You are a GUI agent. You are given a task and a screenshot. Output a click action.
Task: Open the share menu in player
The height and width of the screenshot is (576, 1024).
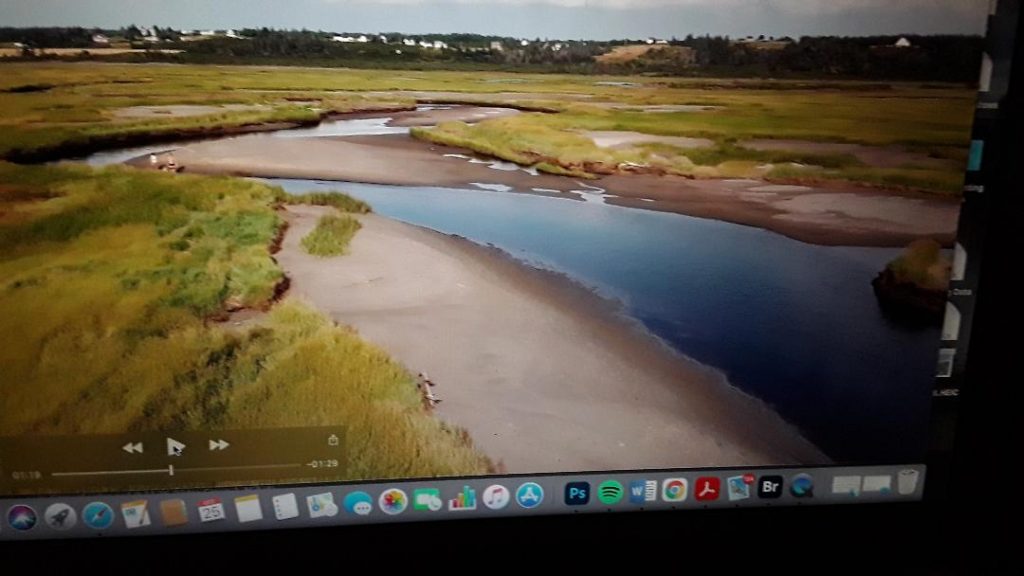click(332, 439)
